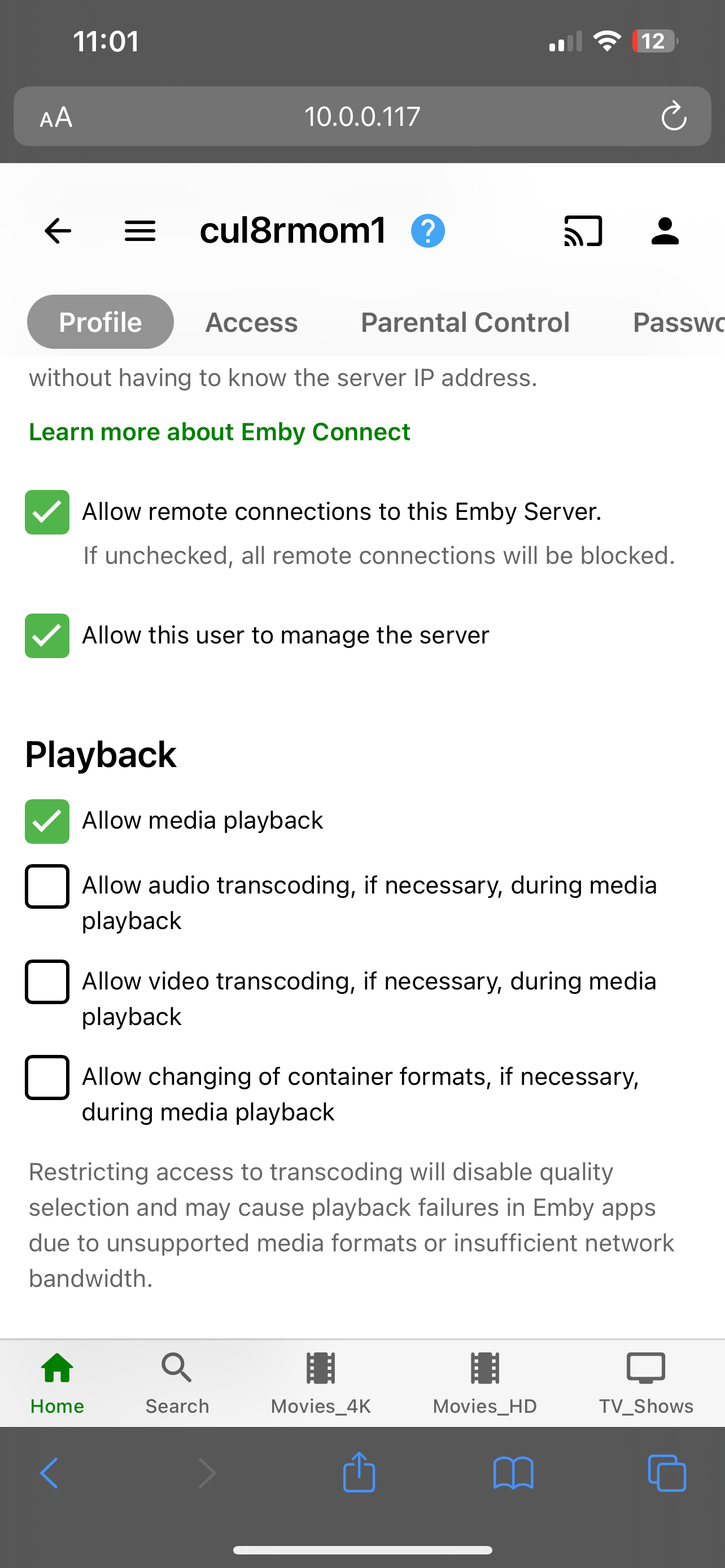Open the cast to device icon
725x1568 pixels.
pyautogui.click(x=583, y=231)
